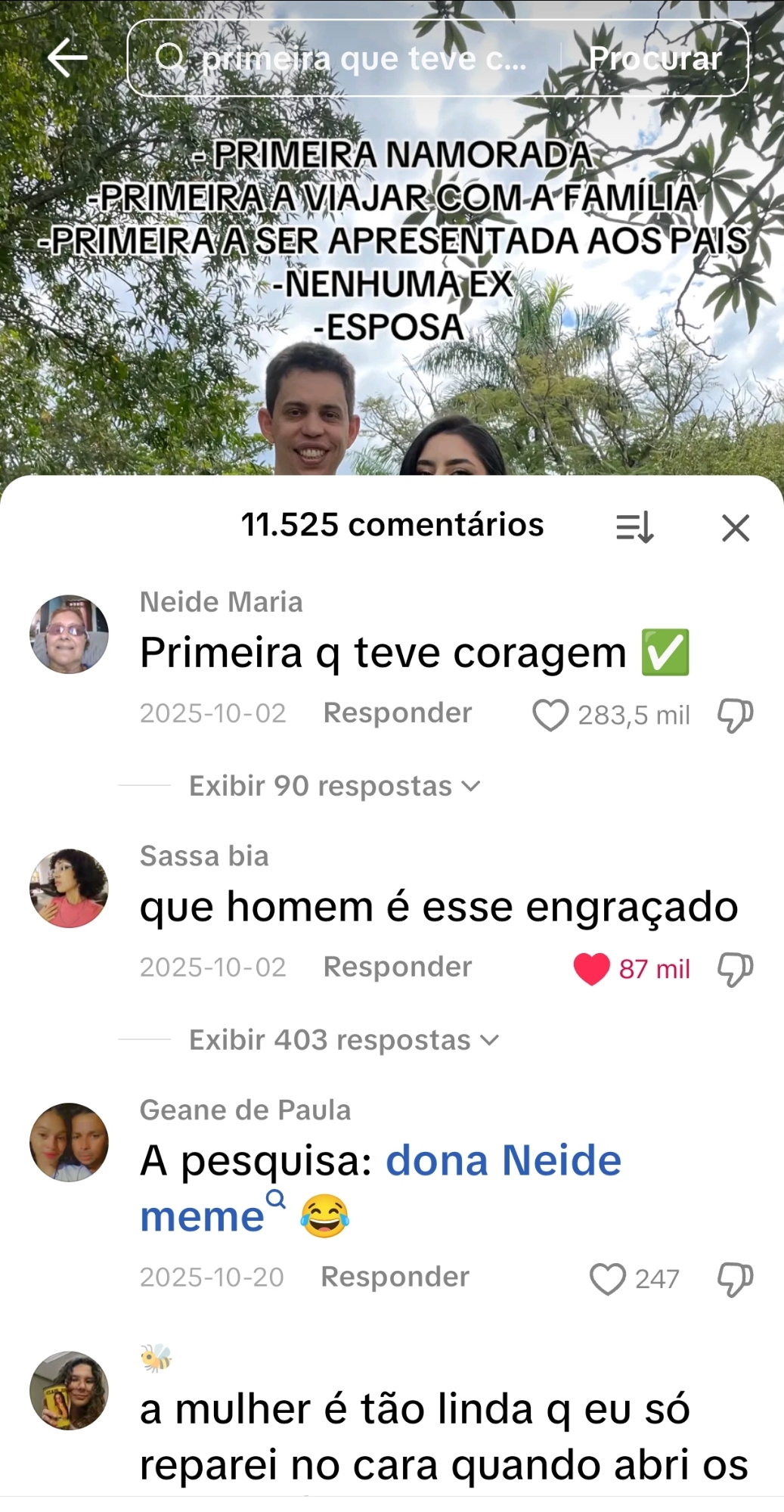Image resolution: width=784 pixels, height=1512 pixels.
Task: Dislike Sassa bia's comment
Action: tap(735, 969)
